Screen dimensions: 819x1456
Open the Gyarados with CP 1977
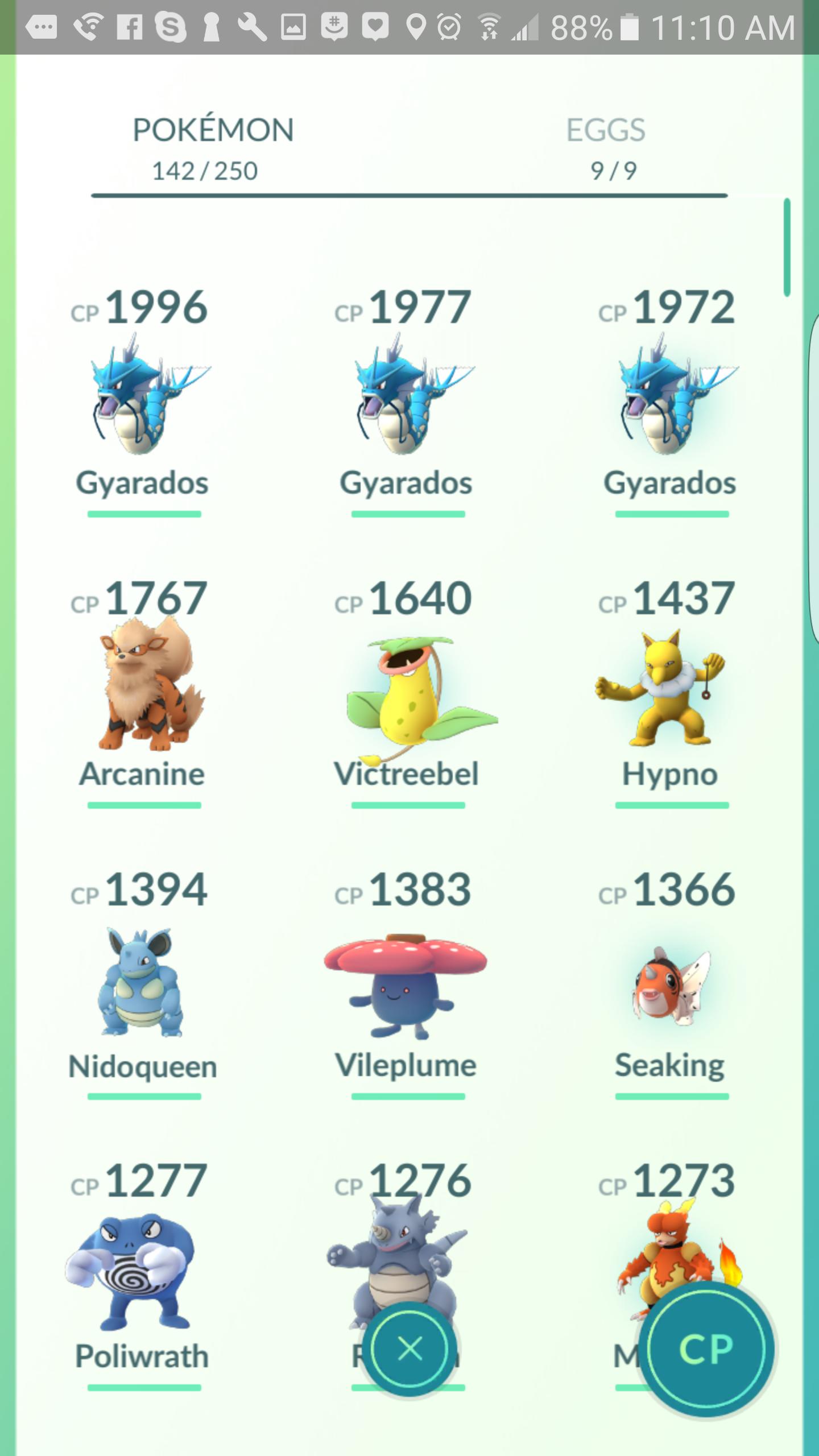pos(406,401)
